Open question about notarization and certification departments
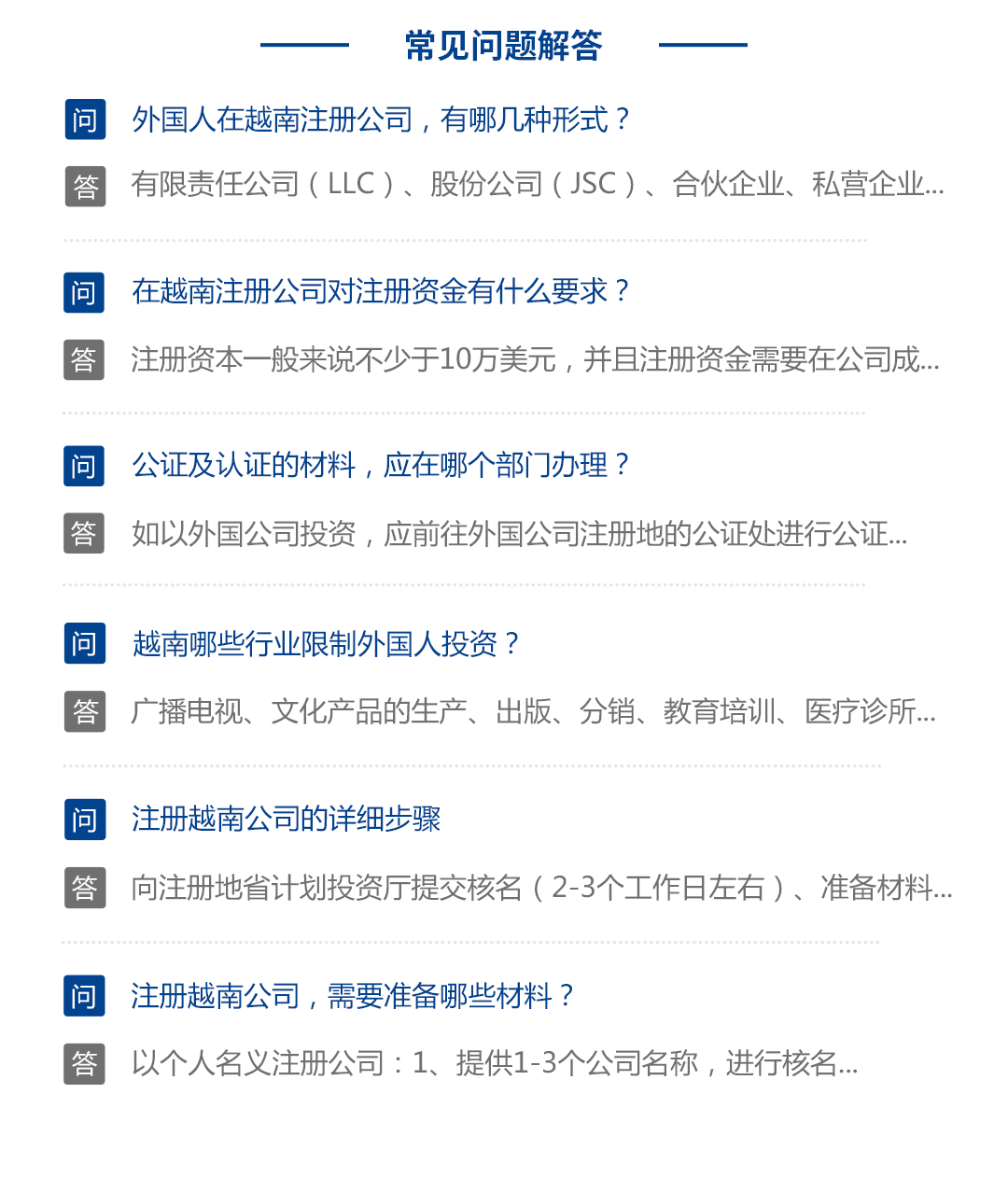This screenshot has width=1008, height=1178. click(x=380, y=464)
